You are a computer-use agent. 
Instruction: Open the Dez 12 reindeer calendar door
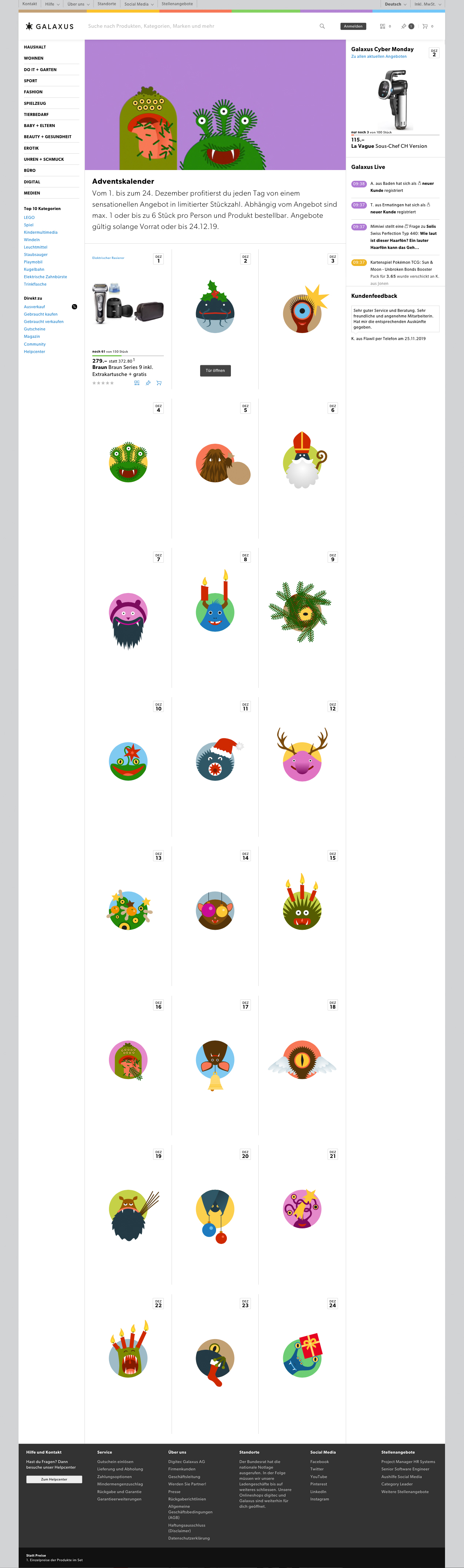click(x=302, y=758)
